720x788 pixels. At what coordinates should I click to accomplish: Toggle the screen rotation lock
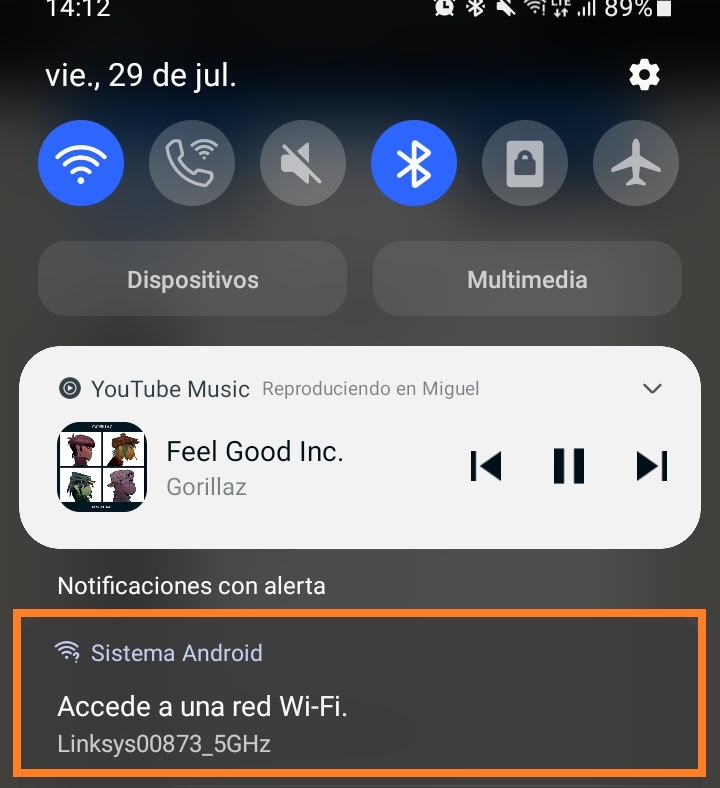click(x=525, y=163)
